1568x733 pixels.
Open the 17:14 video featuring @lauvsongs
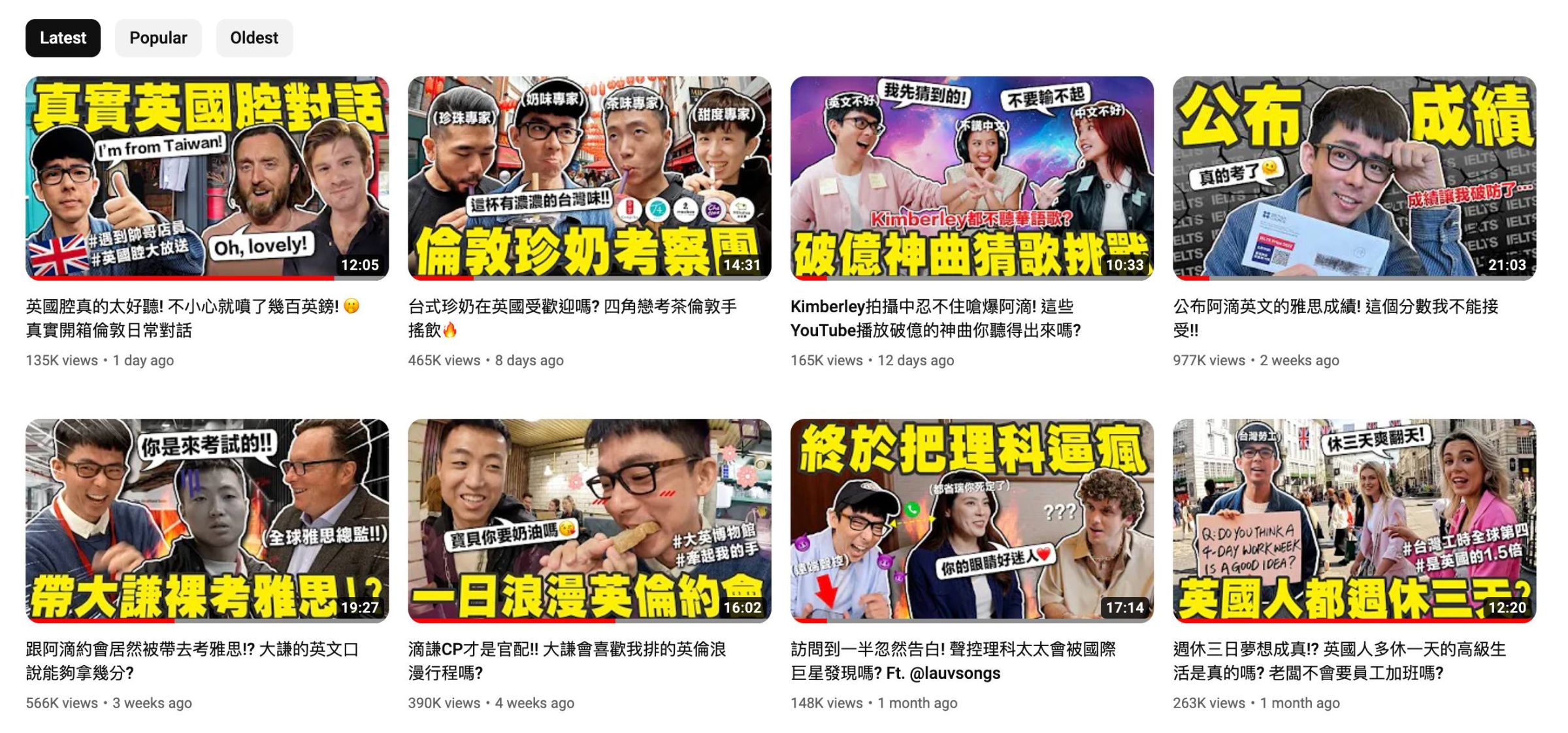coord(972,520)
